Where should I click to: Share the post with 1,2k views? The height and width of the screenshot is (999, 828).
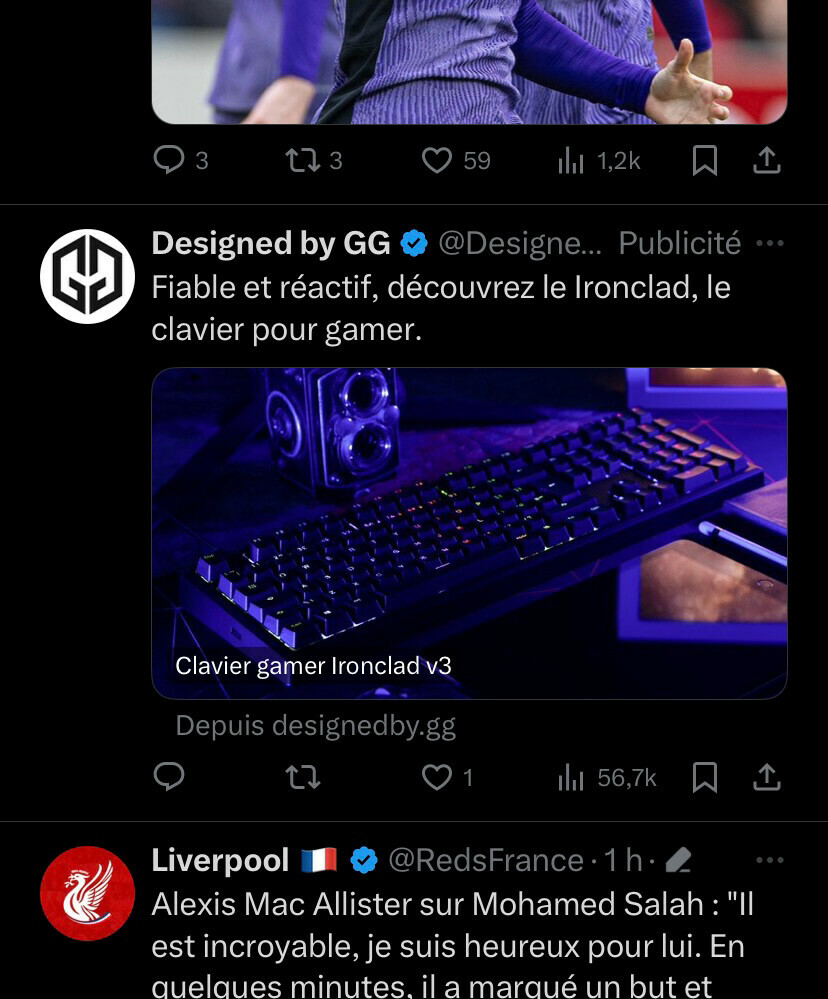click(766, 161)
